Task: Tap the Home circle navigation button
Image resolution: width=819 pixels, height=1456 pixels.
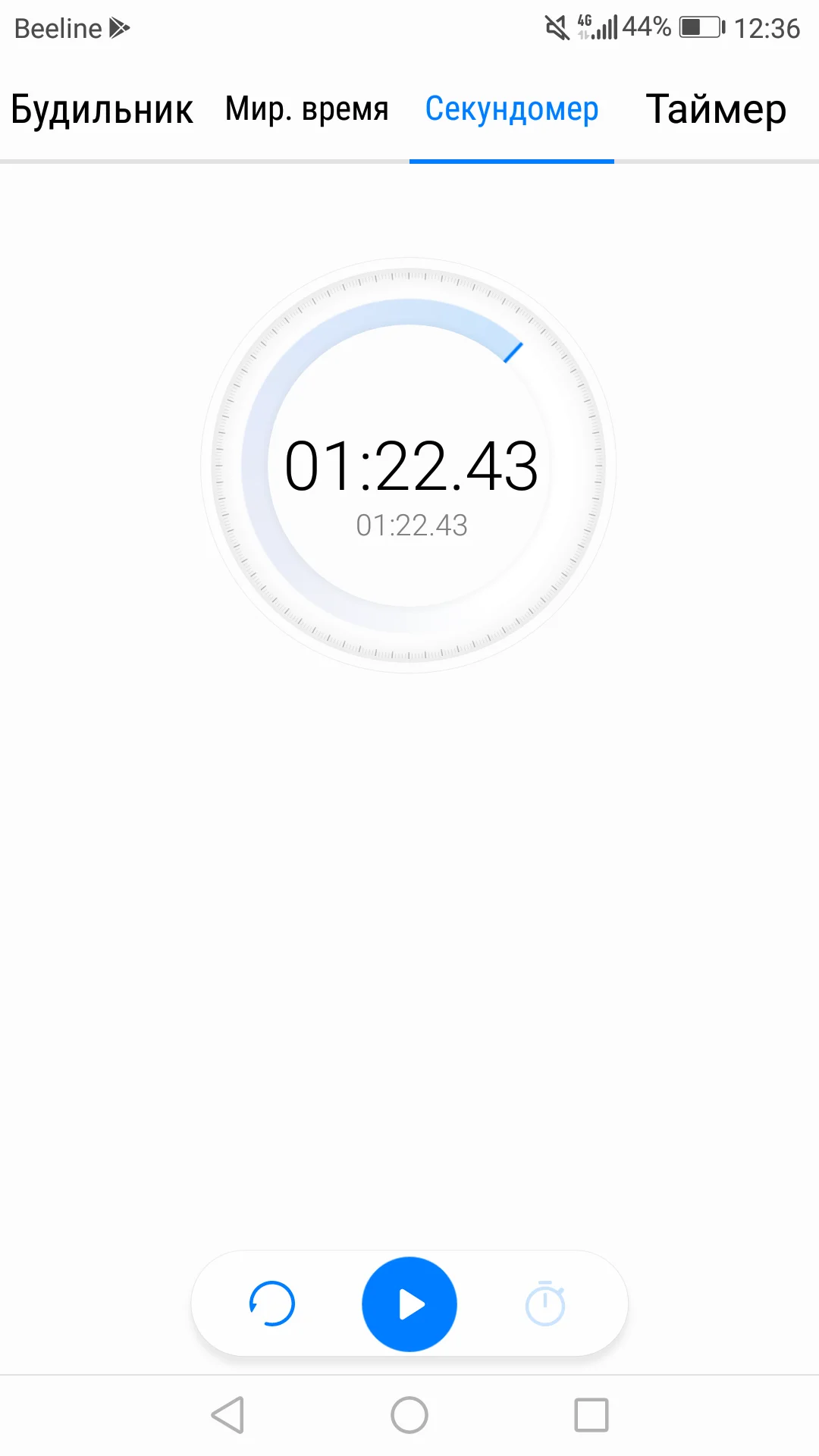Action: click(407, 1414)
